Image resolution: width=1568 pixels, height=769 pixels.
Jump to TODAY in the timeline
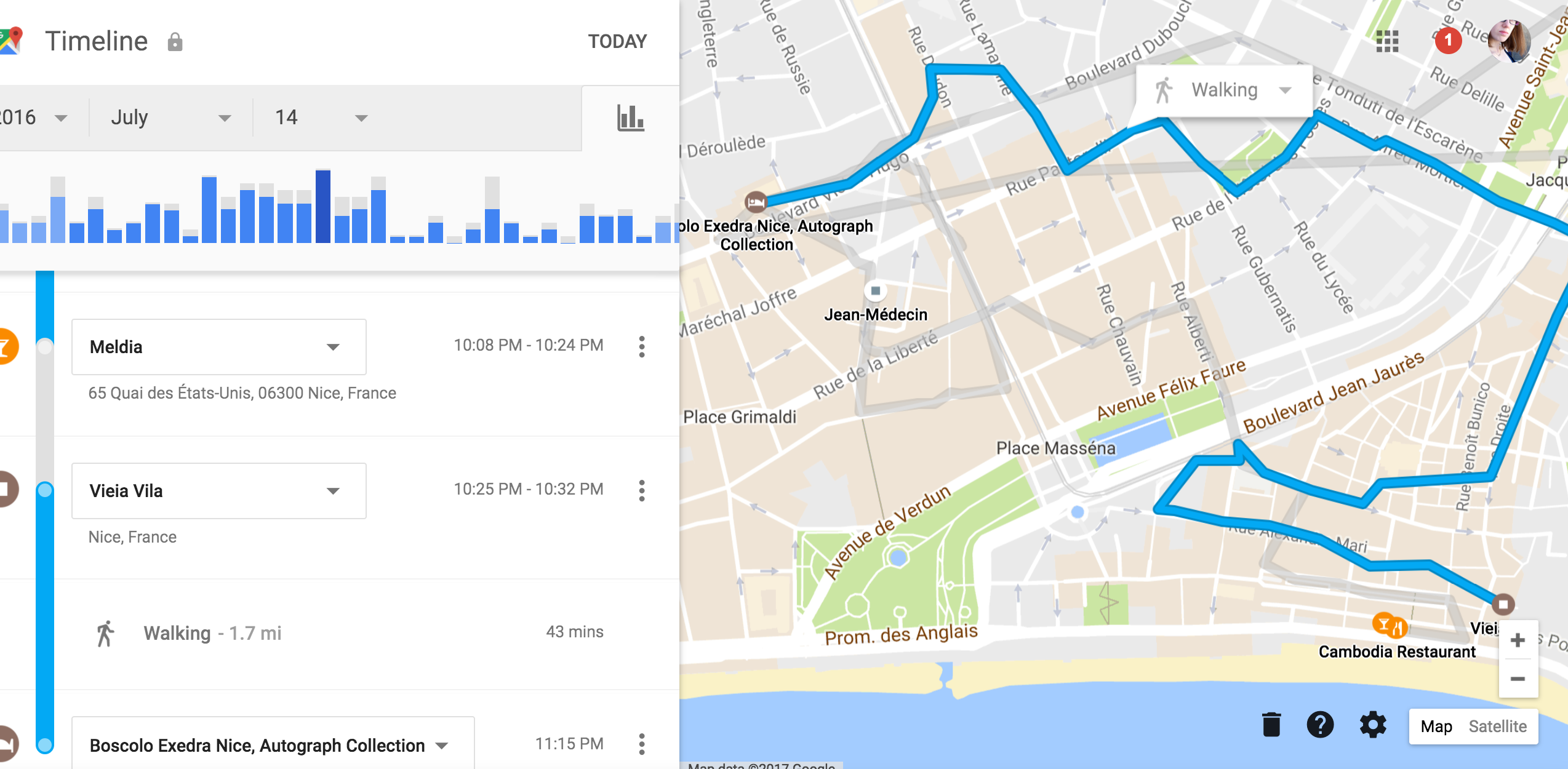pyautogui.click(x=617, y=41)
